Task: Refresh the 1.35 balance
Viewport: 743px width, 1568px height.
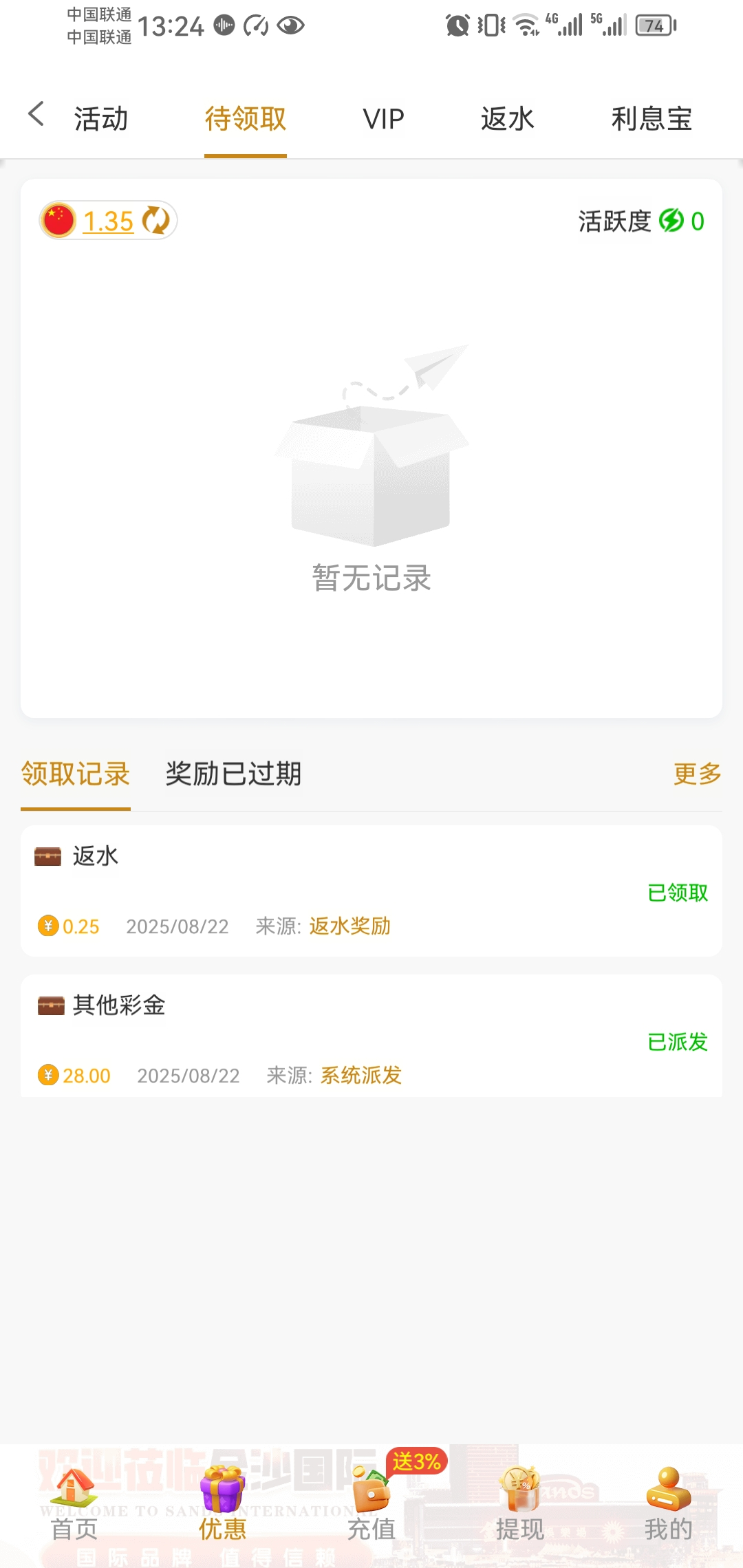Action: (x=156, y=221)
